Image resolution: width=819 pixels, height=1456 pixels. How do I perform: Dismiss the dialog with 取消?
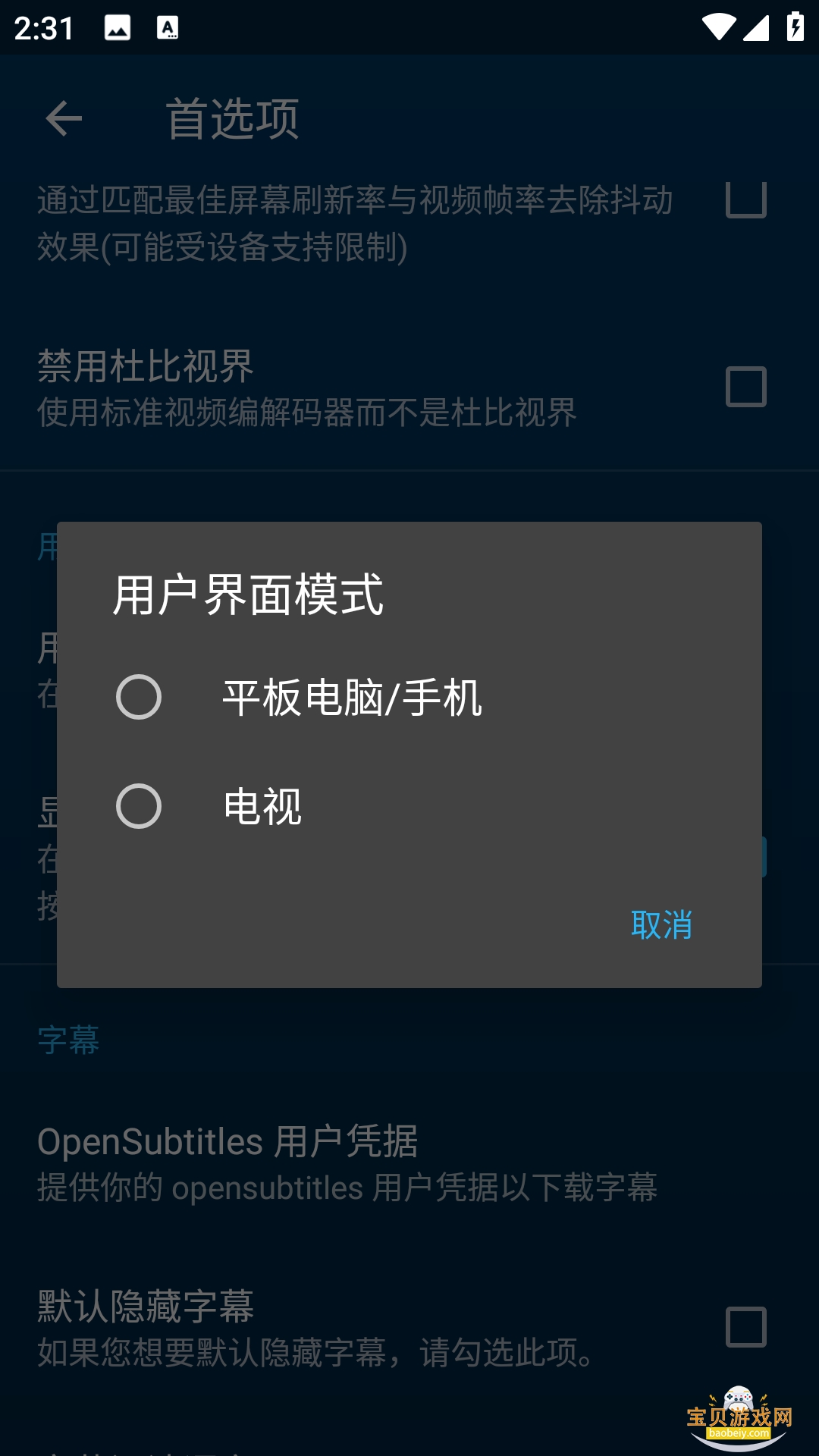tap(661, 925)
